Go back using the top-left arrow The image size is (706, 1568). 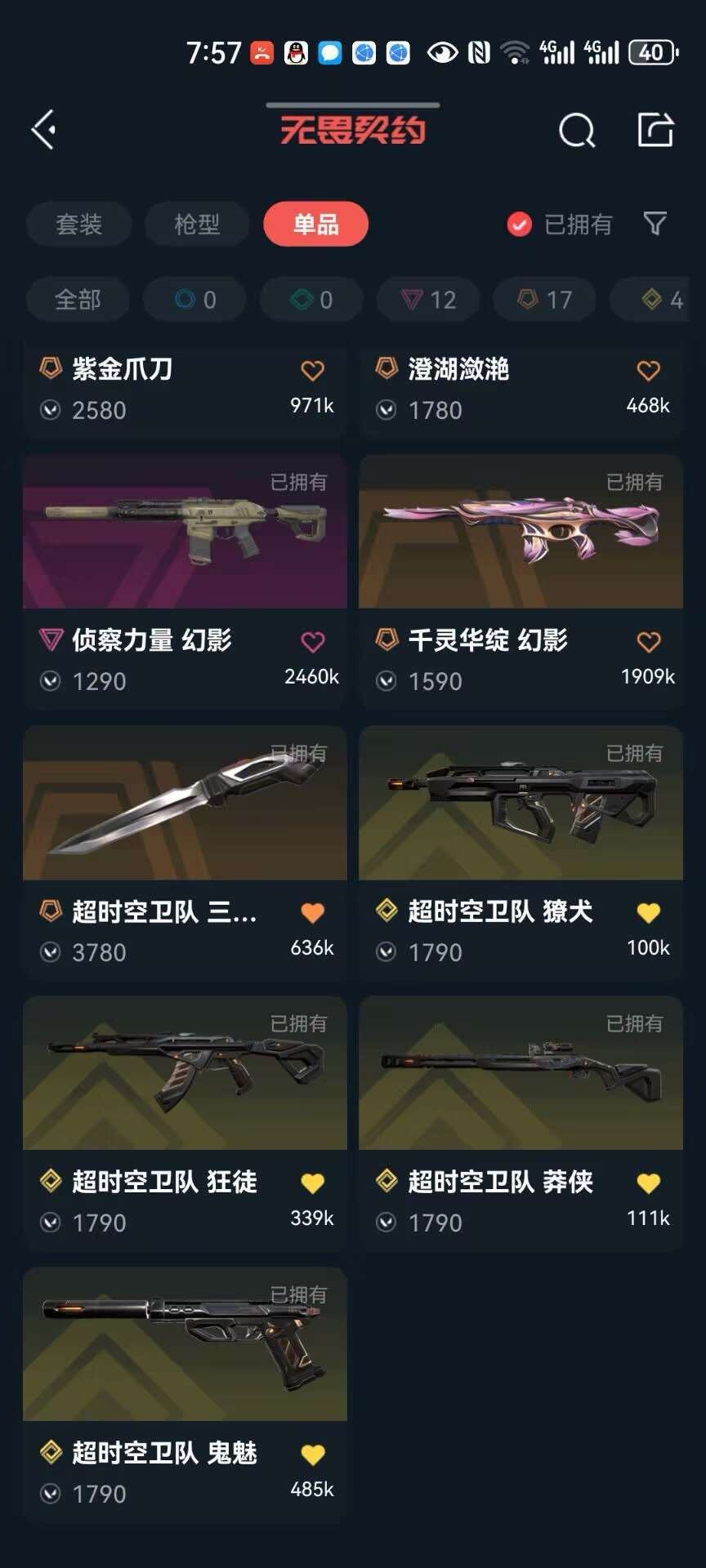pyautogui.click(x=44, y=130)
